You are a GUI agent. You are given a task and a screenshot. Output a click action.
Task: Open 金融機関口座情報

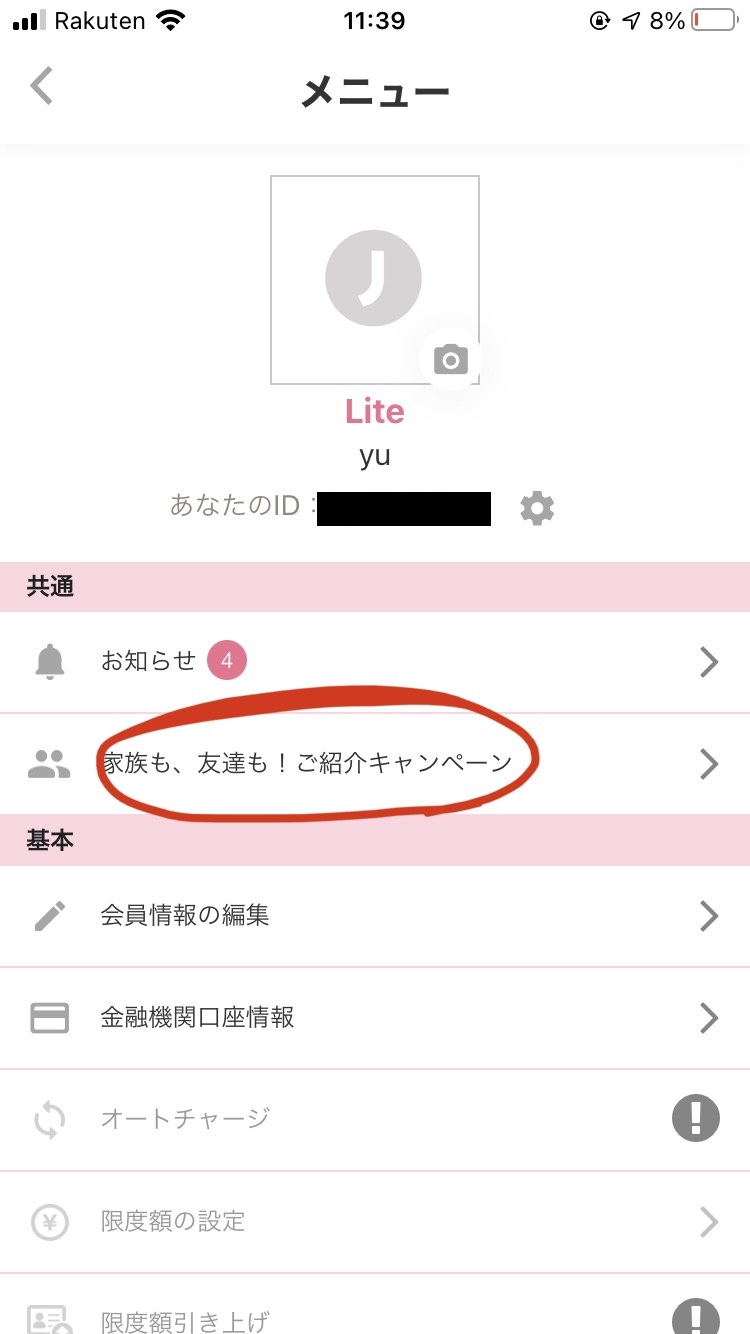[374, 1018]
